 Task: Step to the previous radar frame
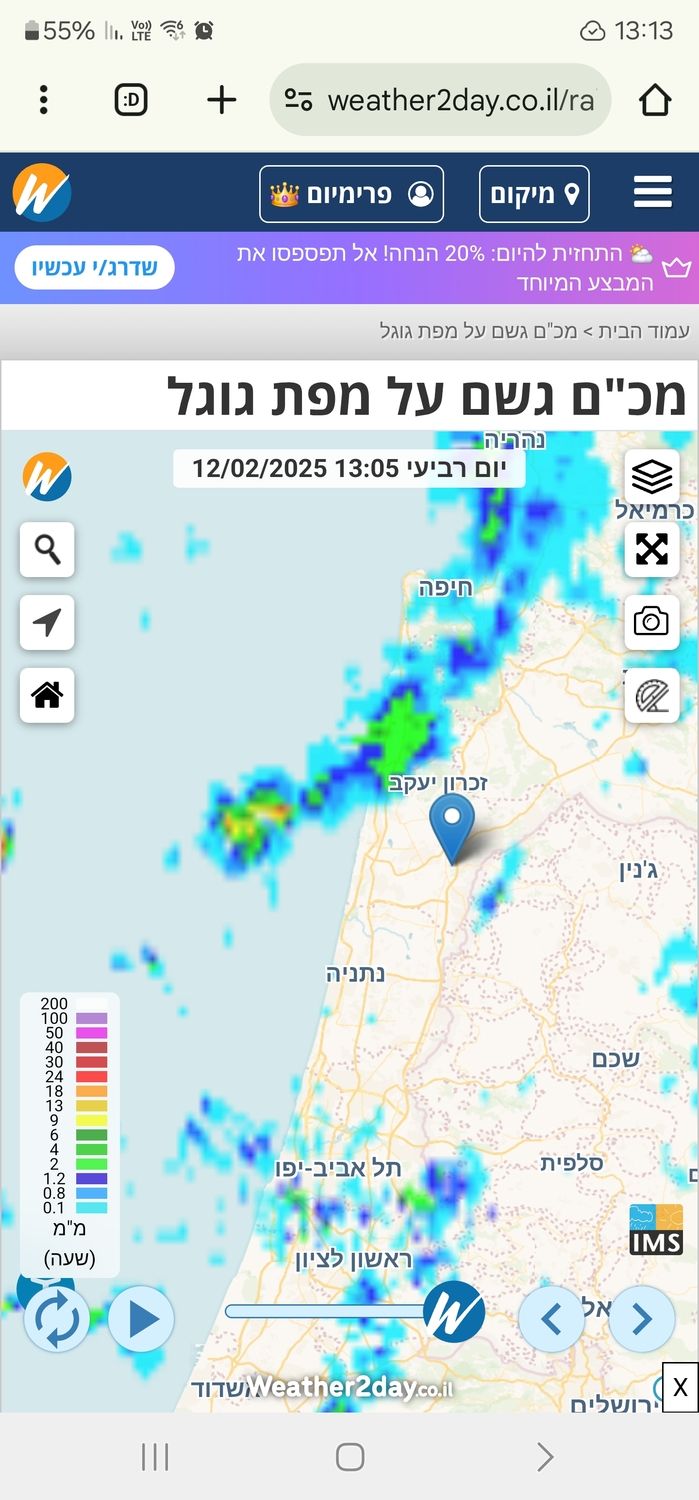(x=551, y=1319)
